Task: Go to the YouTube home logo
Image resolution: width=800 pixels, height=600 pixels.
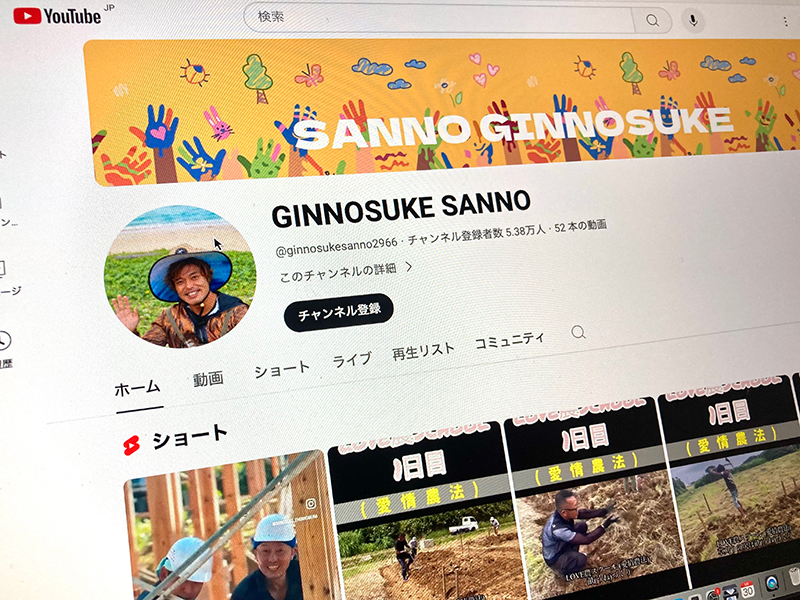Action: pyautogui.click(x=58, y=16)
